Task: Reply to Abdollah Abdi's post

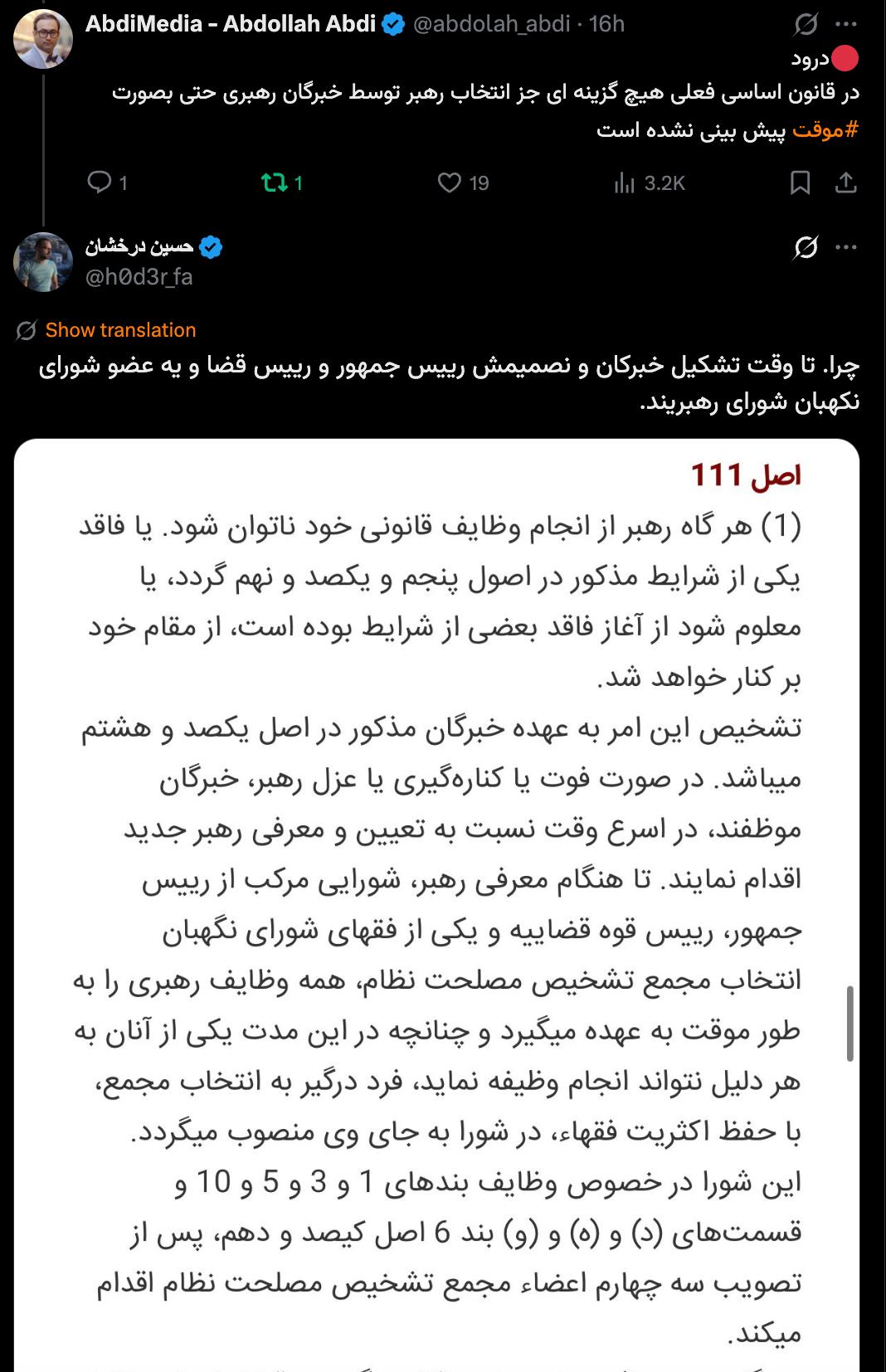Action: [x=100, y=182]
